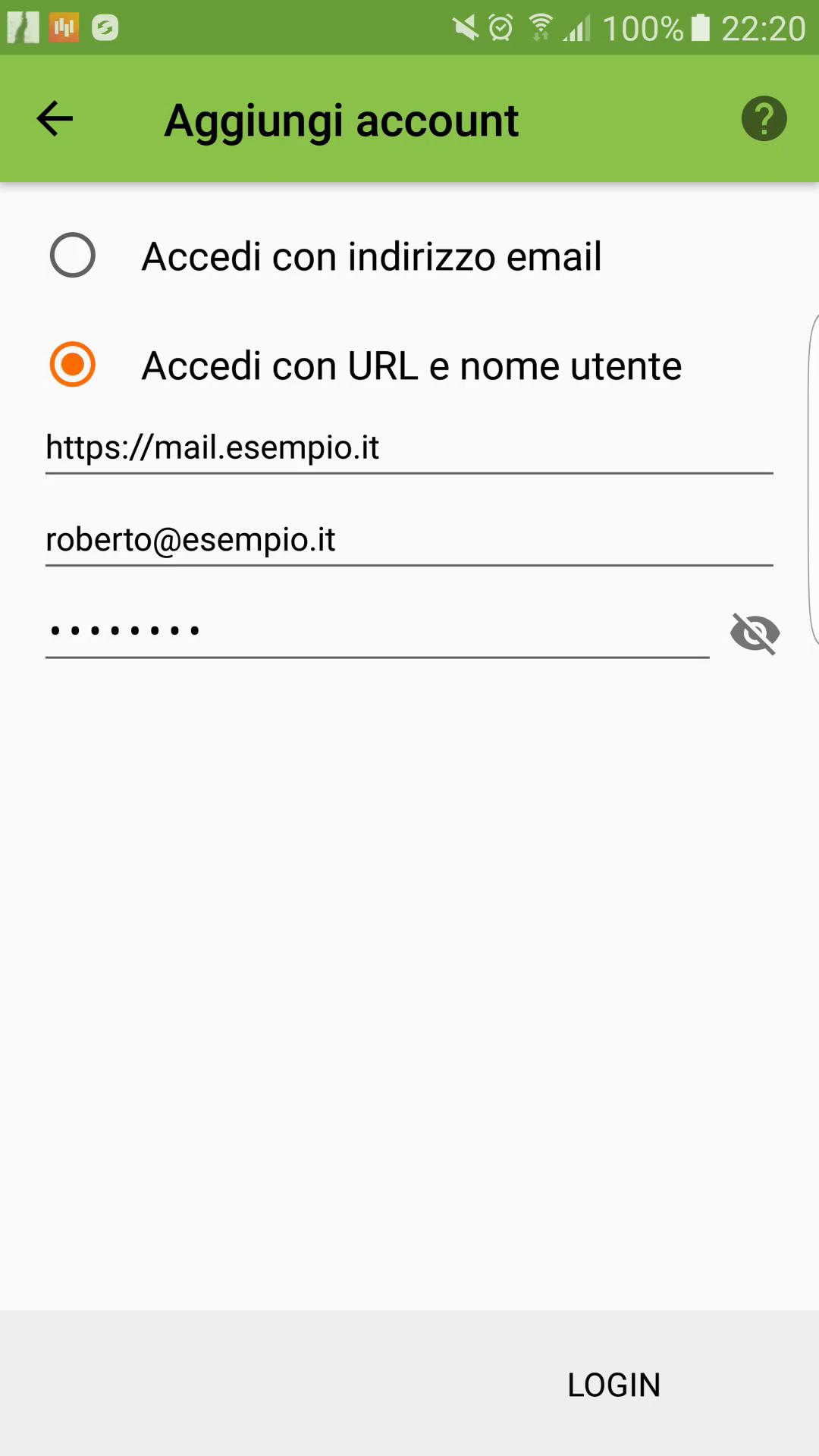
Task: Toggle password visibility eye icon
Action: pyautogui.click(x=755, y=633)
